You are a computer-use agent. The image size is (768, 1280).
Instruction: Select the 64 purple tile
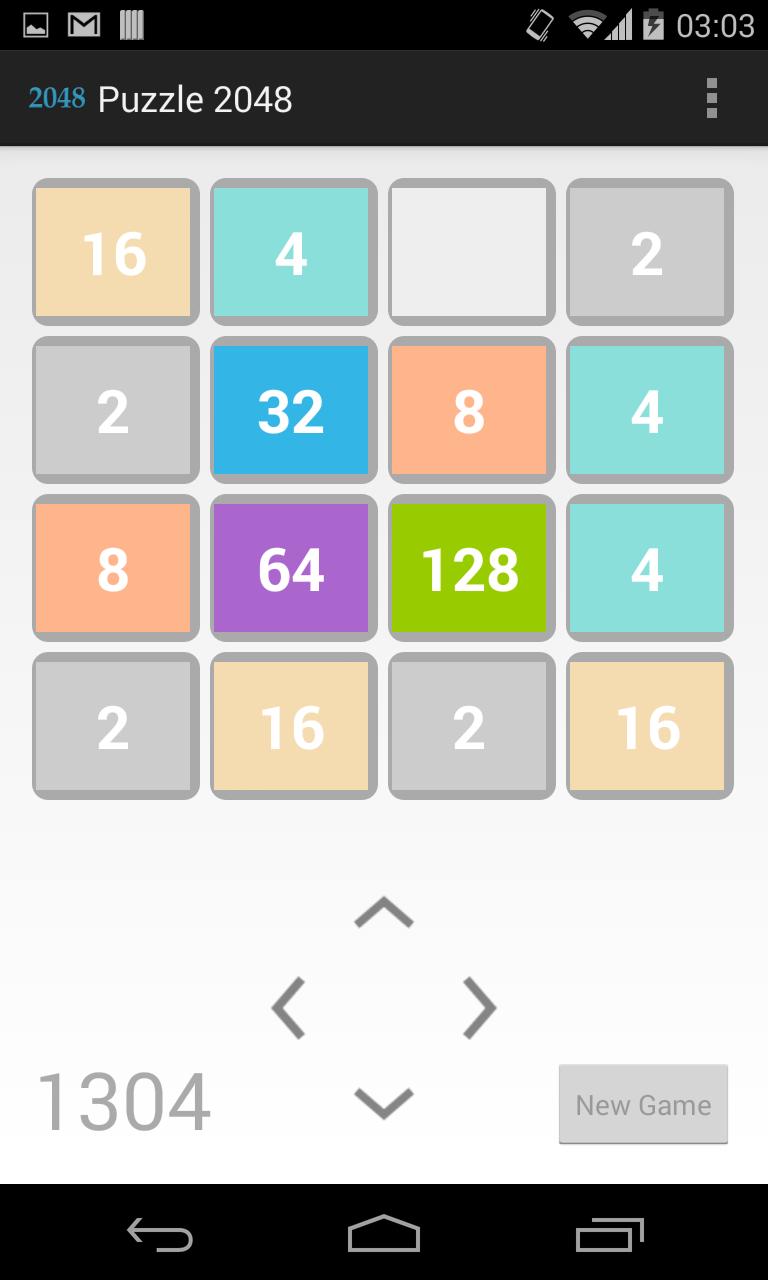pyautogui.click(x=292, y=568)
